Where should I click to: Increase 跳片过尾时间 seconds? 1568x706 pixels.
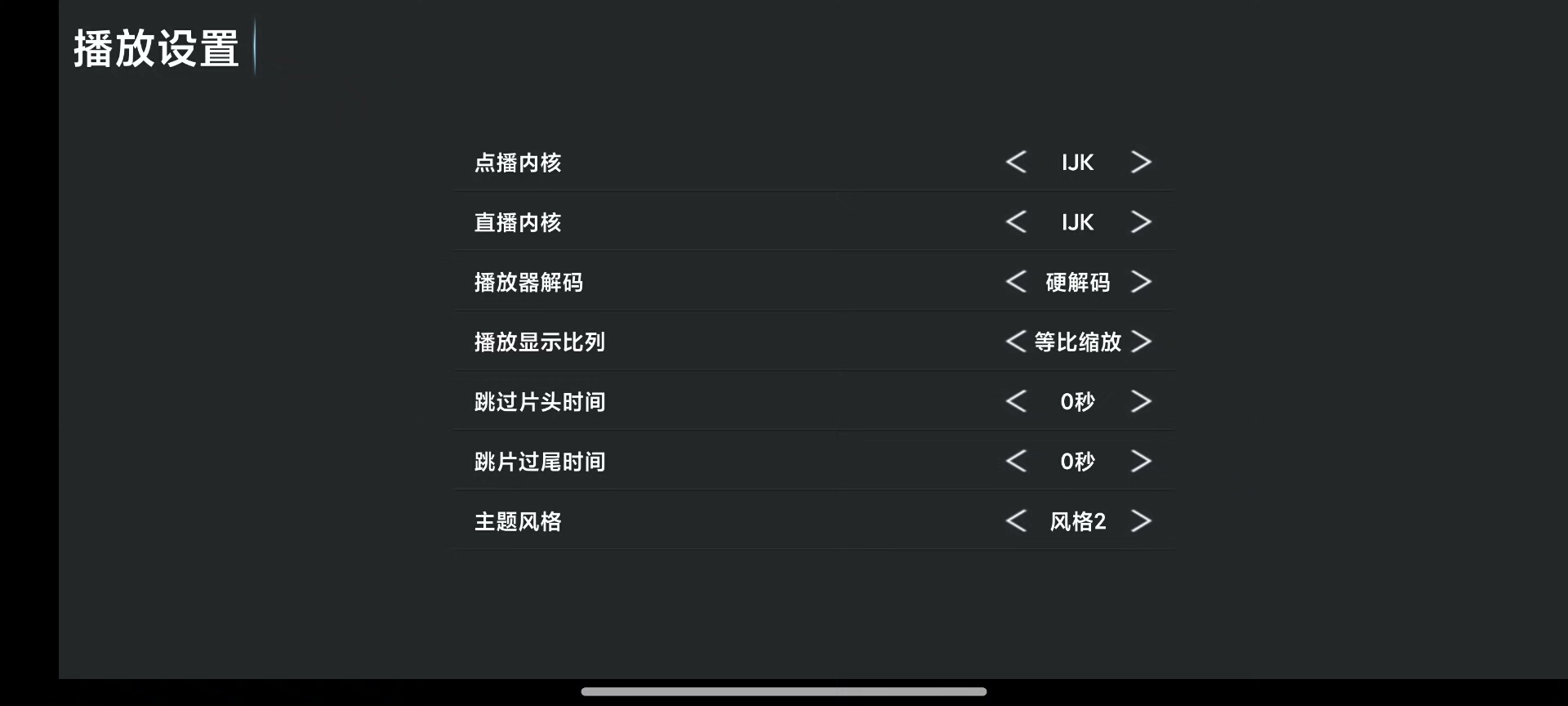coord(1141,461)
